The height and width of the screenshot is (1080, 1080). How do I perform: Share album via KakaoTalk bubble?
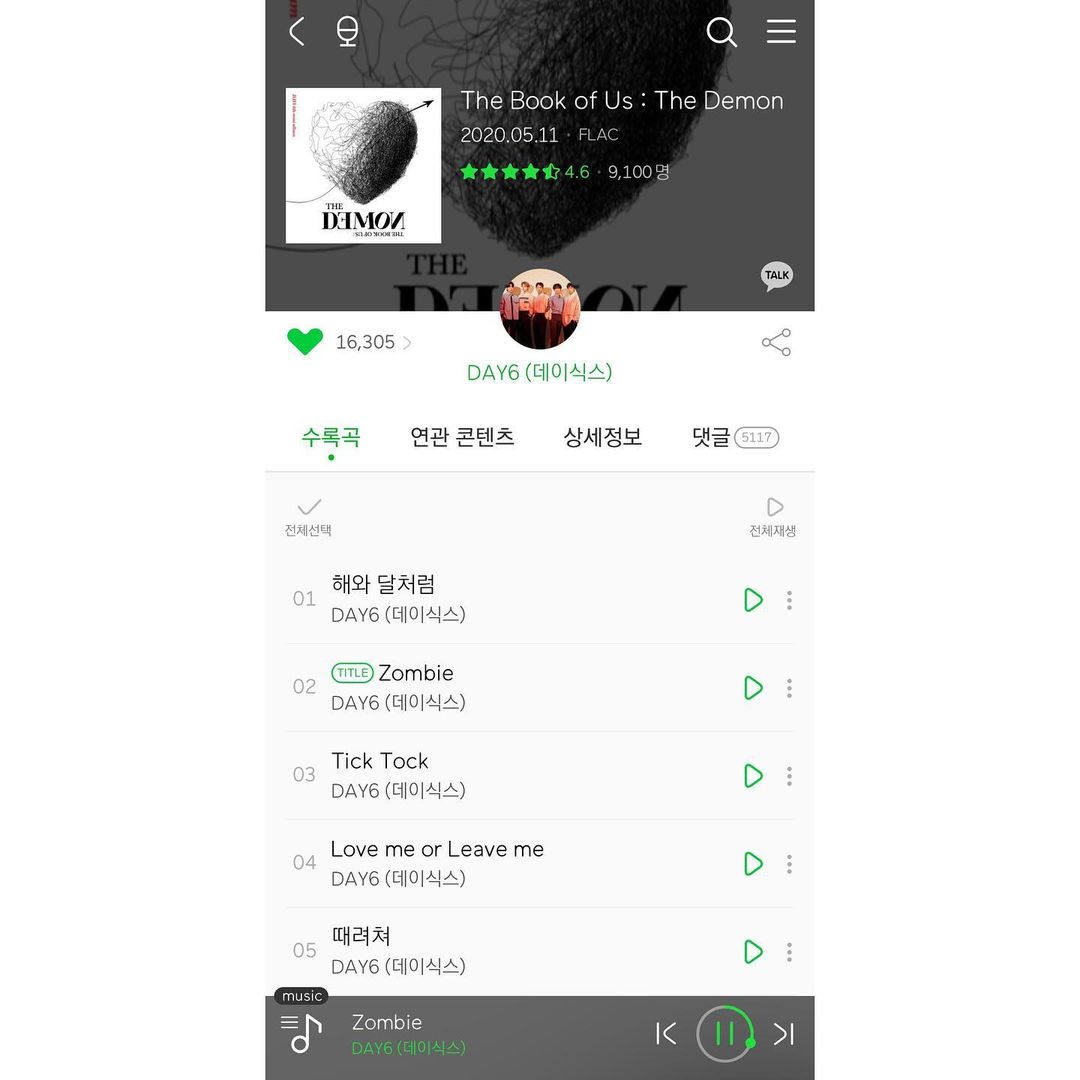[x=777, y=276]
